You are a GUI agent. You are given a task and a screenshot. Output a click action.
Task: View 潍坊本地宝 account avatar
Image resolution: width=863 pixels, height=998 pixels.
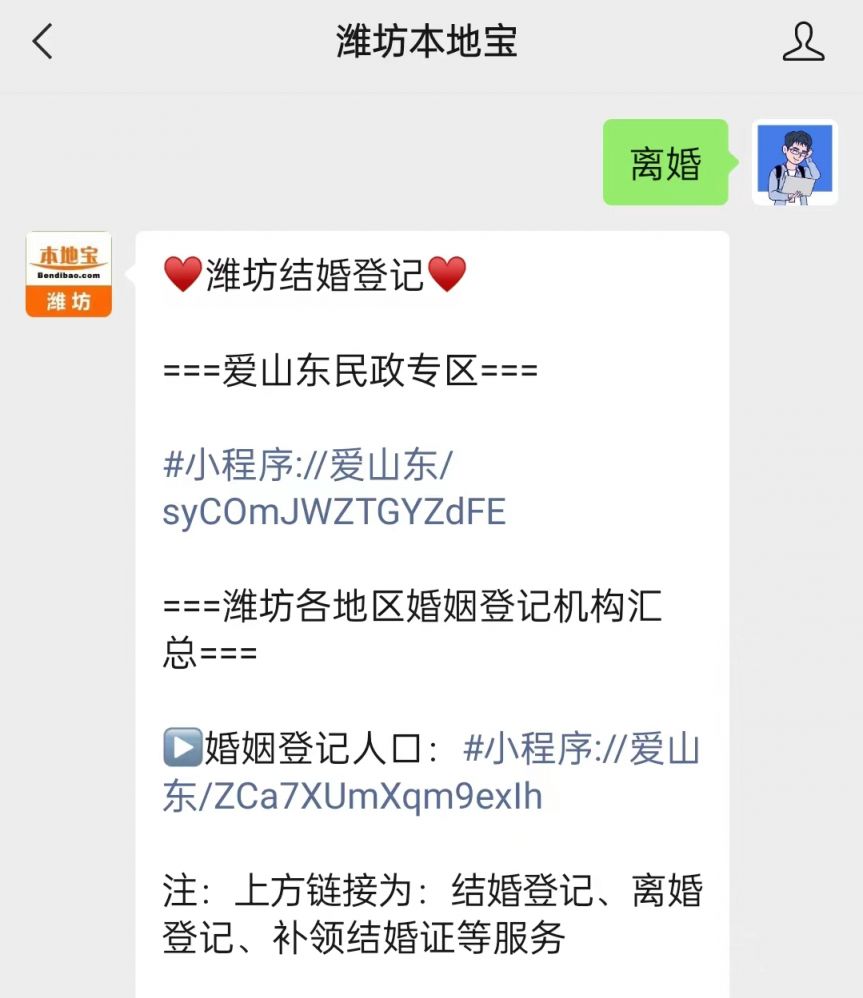(68, 274)
